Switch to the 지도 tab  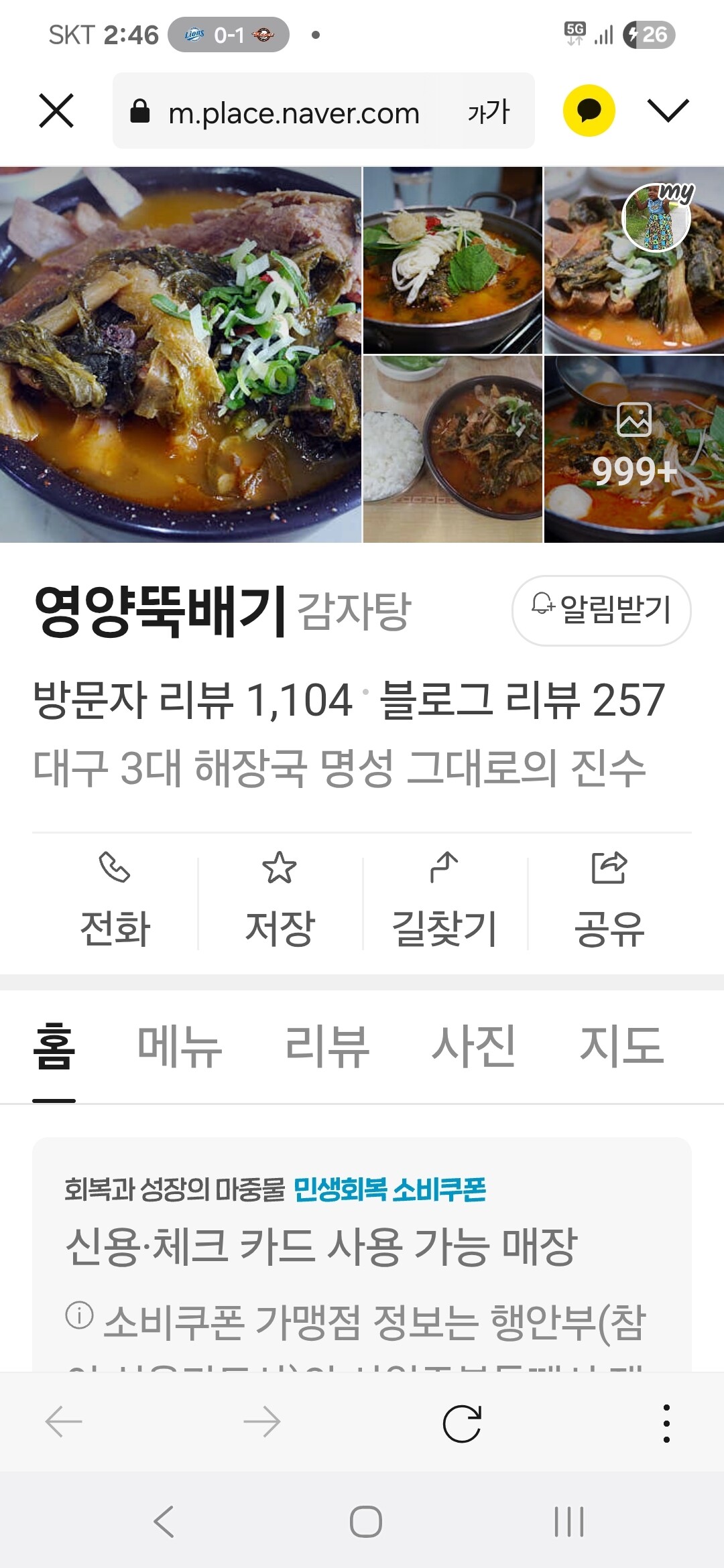pyautogui.click(x=621, y=1046)
